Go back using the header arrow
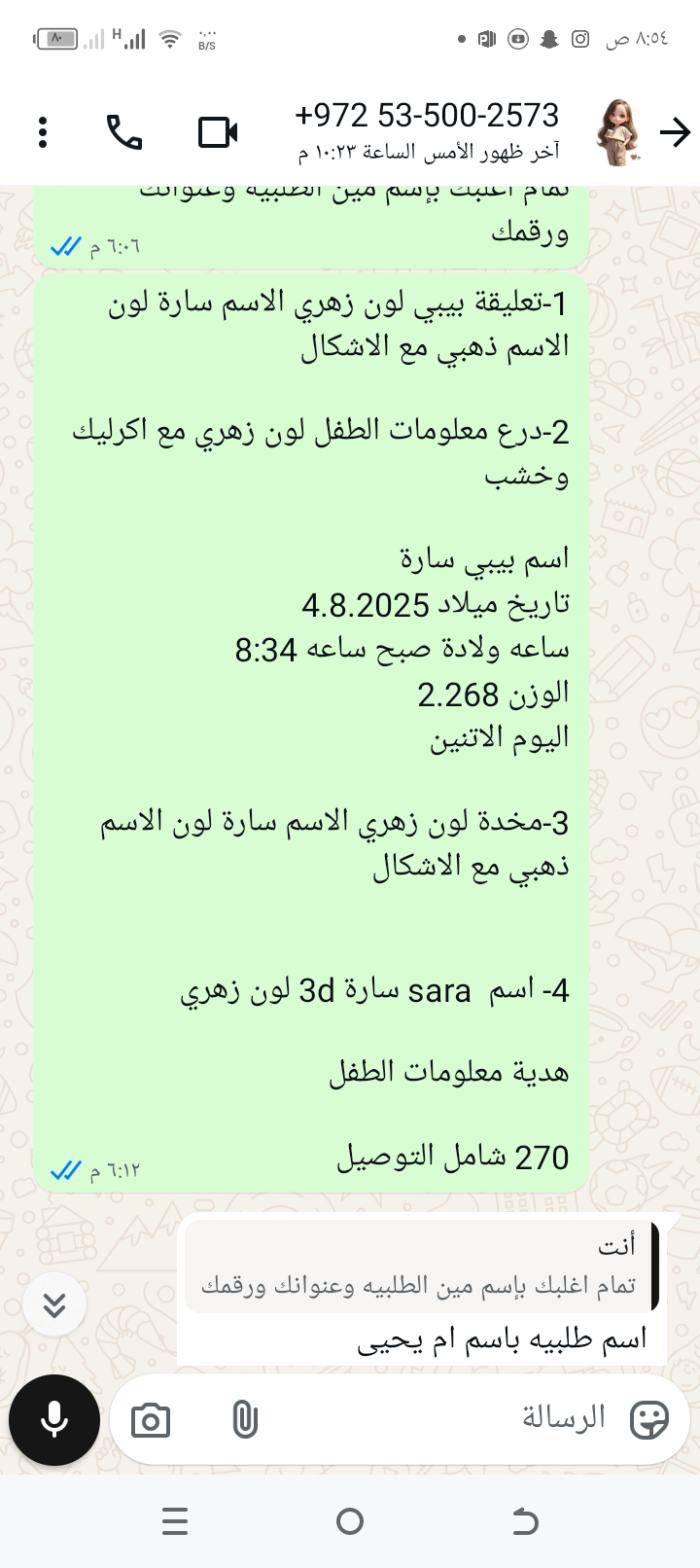 675,132
